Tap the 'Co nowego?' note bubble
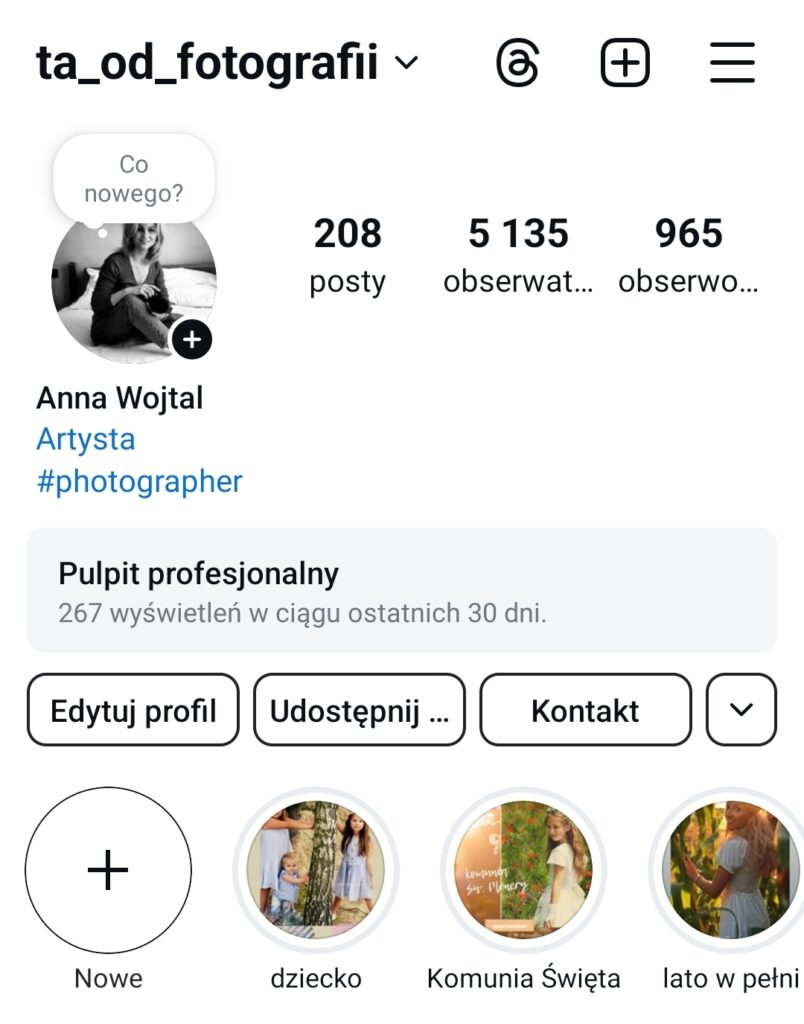Image resolution: width=804 pixels, height=1024 pixels. tap(133, 178)
